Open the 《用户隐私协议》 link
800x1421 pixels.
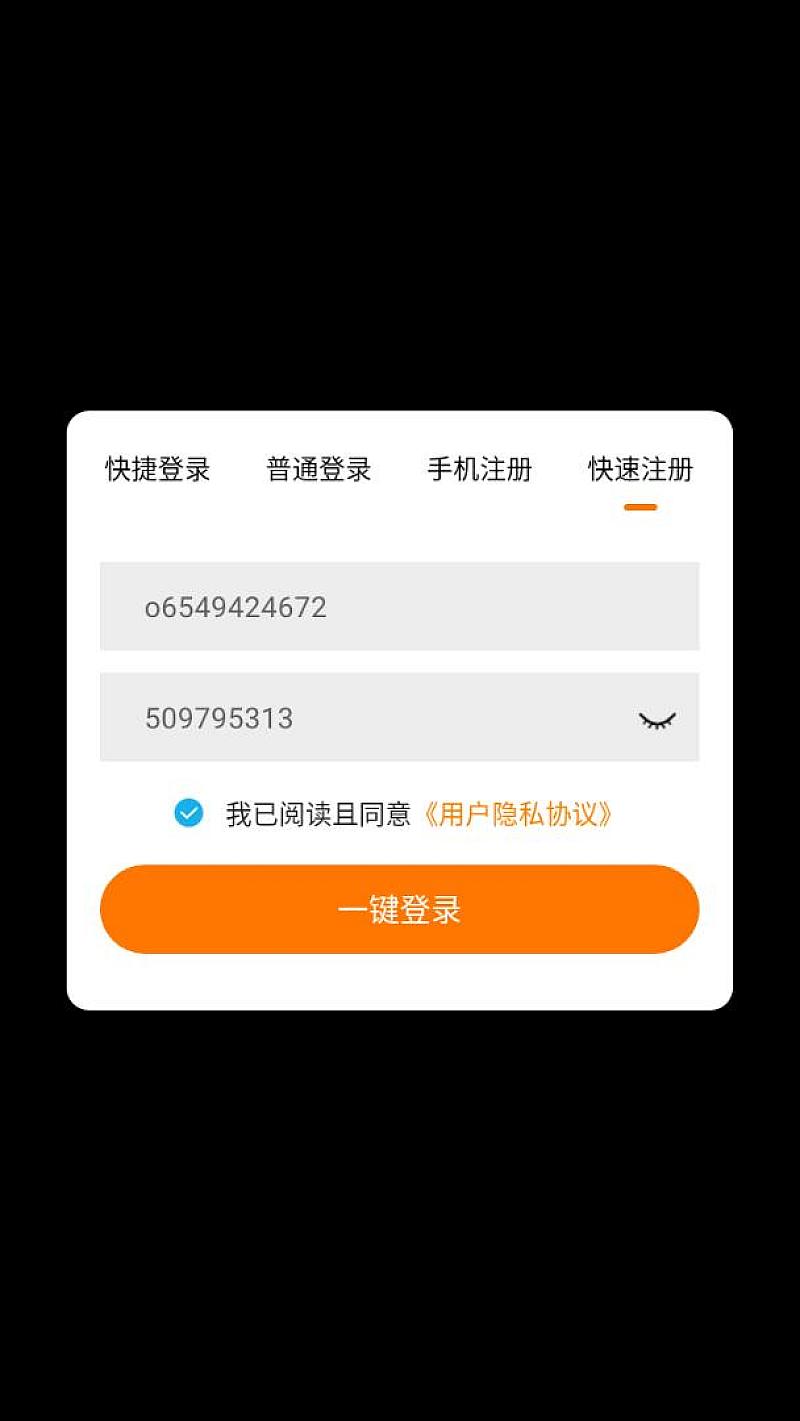pyautogui.click(x=518, y=814)
